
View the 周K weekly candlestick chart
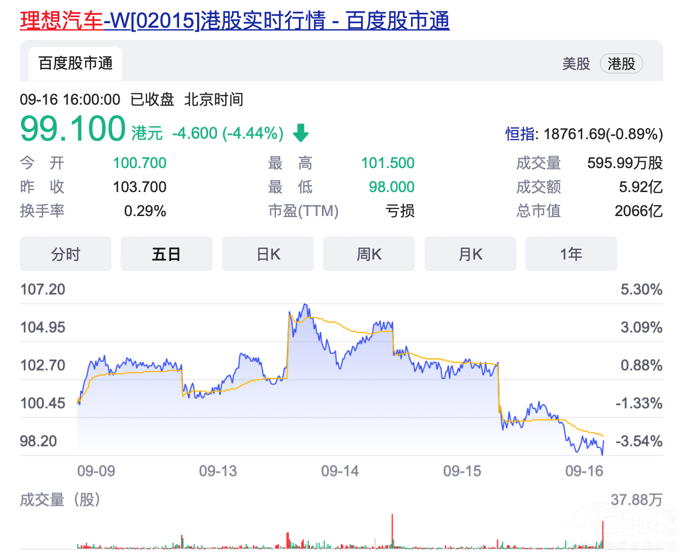pyautogui.click(x=369, y=254)
